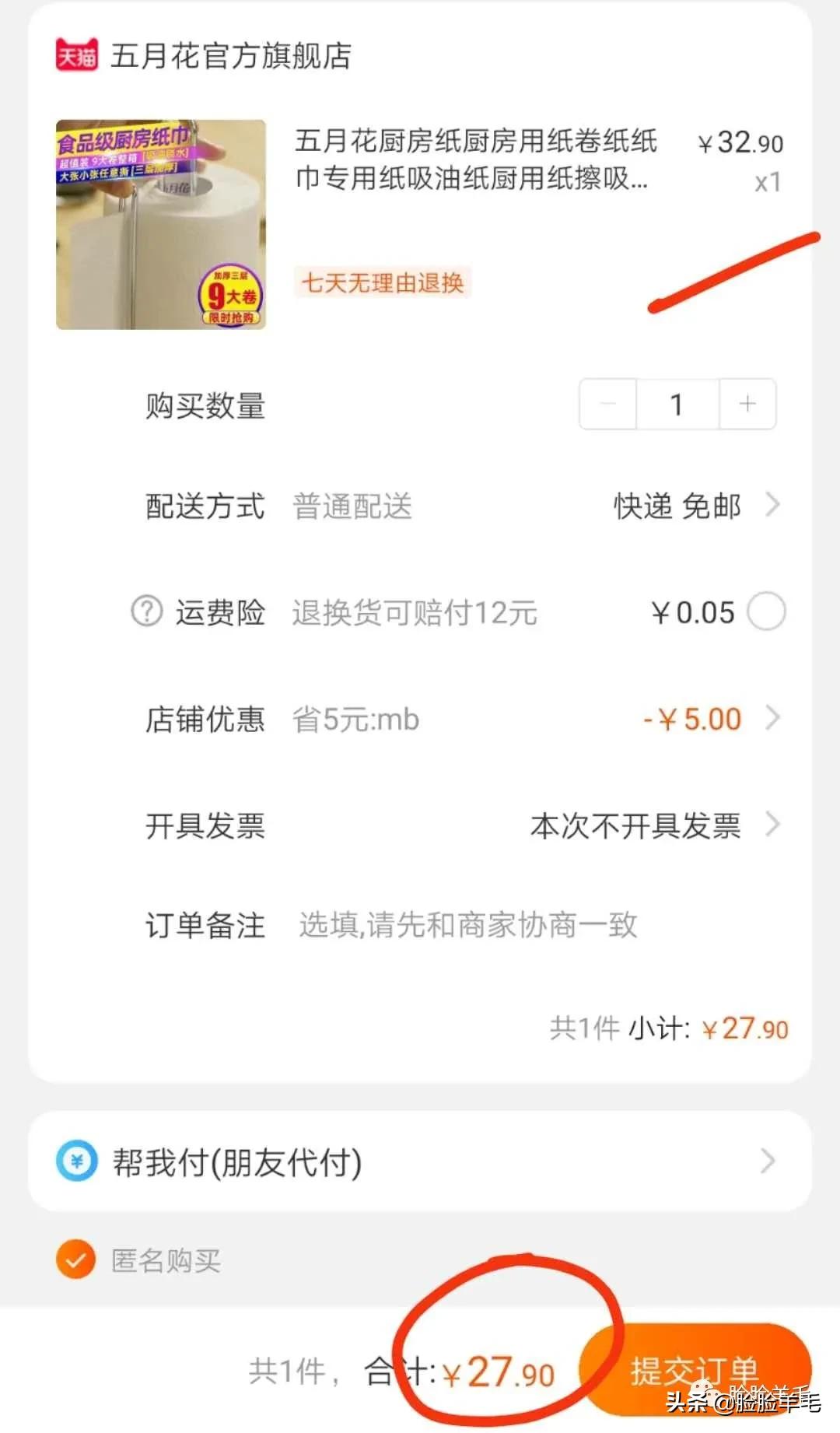Visit store page 五月花官方旗舰店
The width and height of the screenshot is (840, 1433).
pos(229,56)
